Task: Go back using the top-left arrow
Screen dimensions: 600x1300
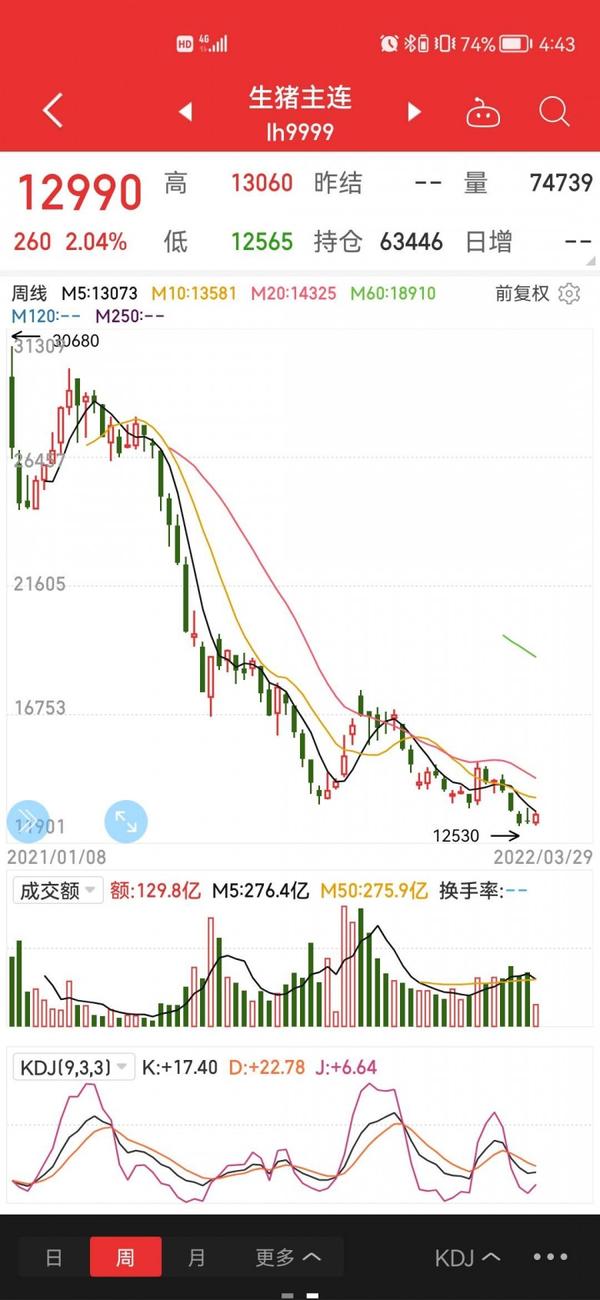Action: click(53, 111)
